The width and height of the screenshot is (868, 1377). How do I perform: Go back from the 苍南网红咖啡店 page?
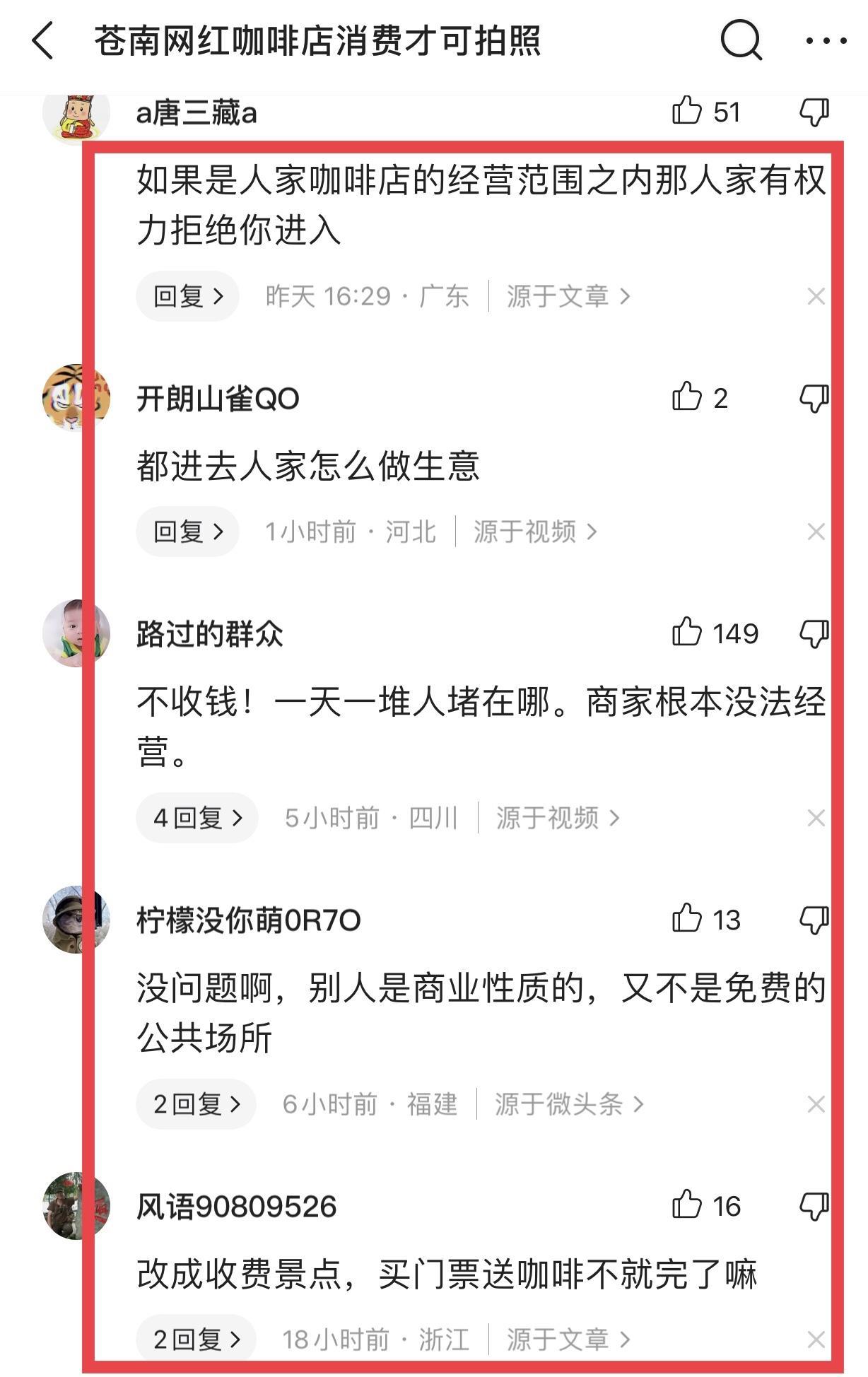pos(43,40)
